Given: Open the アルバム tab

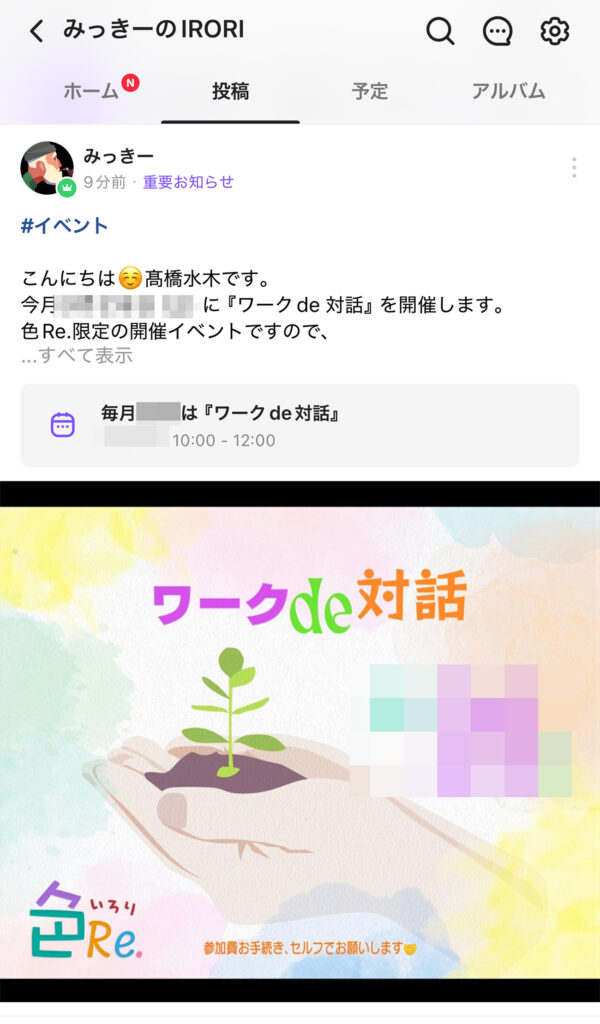Looking at the screenshot, I should tap(508, 92).
